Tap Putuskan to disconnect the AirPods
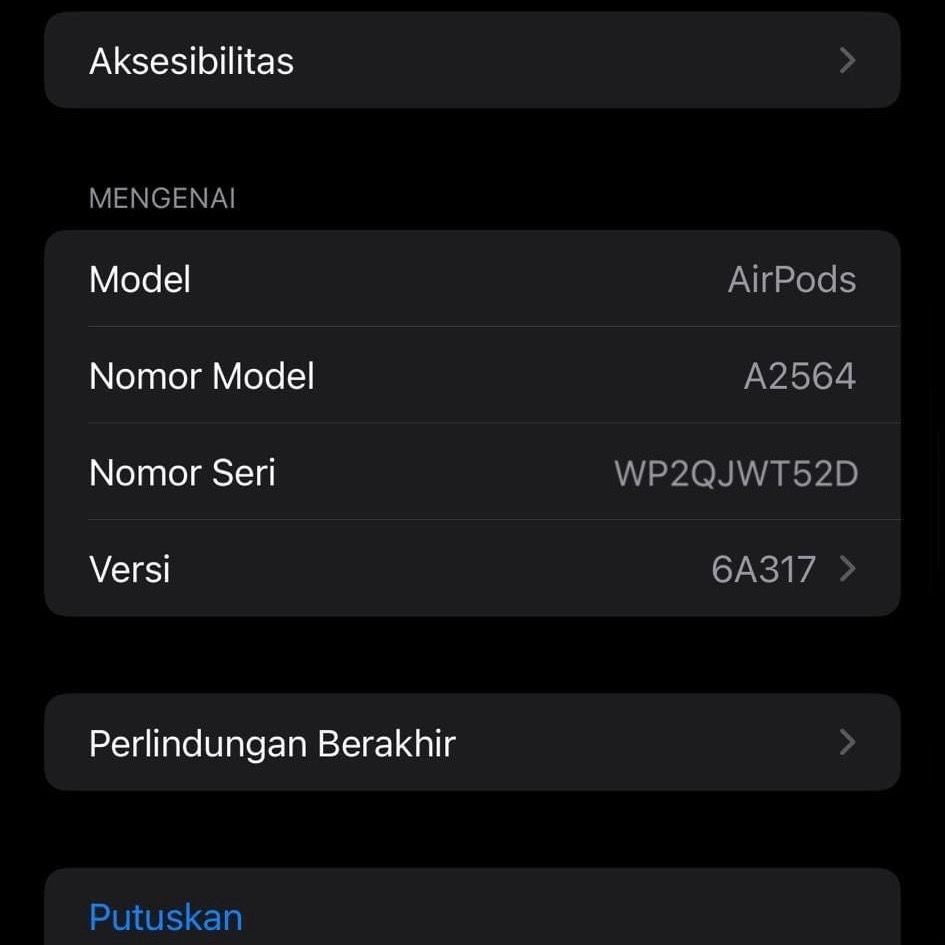Image resolution: width=945 pixels, height=945 pixels. pos(166,917)
